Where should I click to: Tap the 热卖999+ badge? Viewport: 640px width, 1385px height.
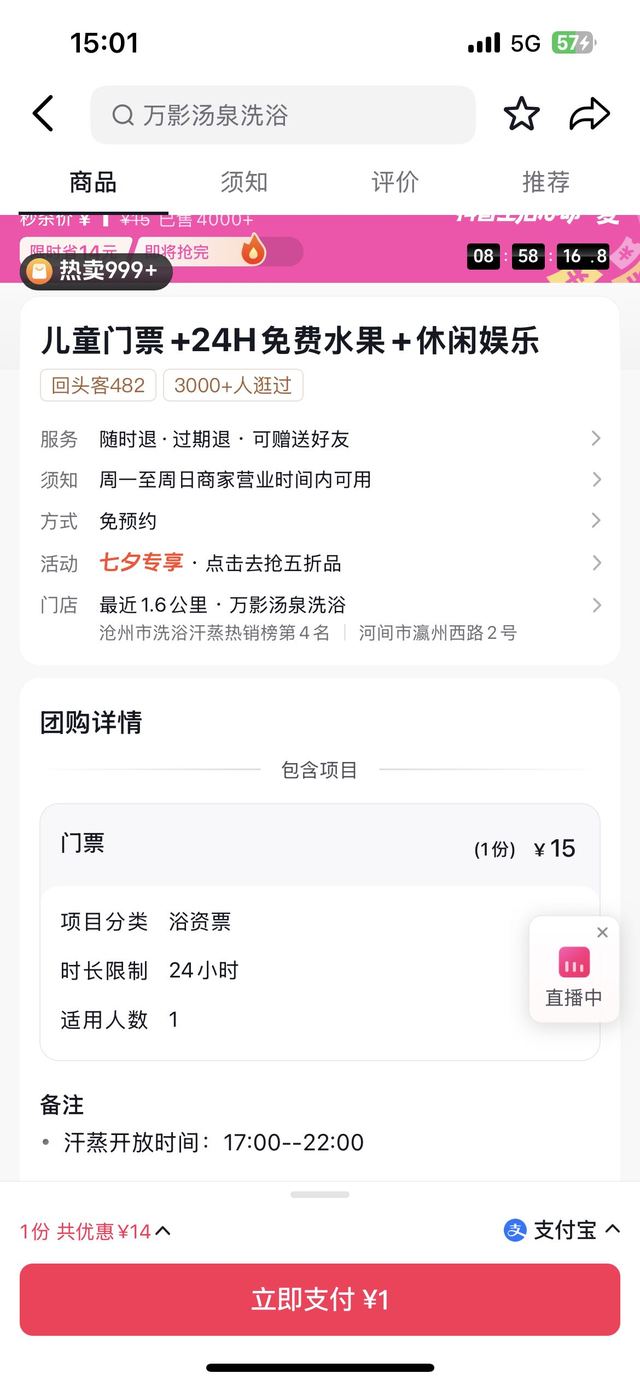96,271
